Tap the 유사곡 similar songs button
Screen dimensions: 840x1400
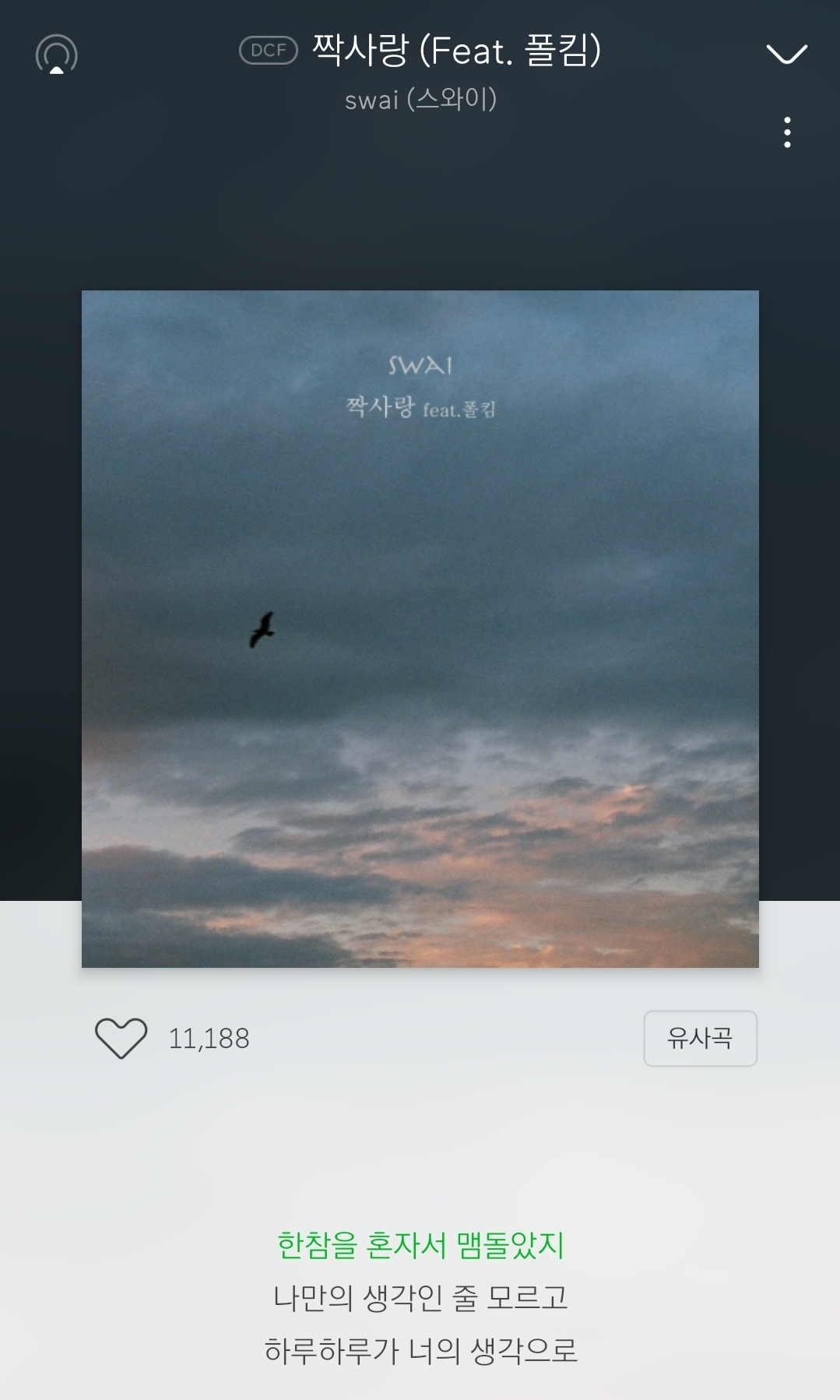click(x=700, y=1038)
